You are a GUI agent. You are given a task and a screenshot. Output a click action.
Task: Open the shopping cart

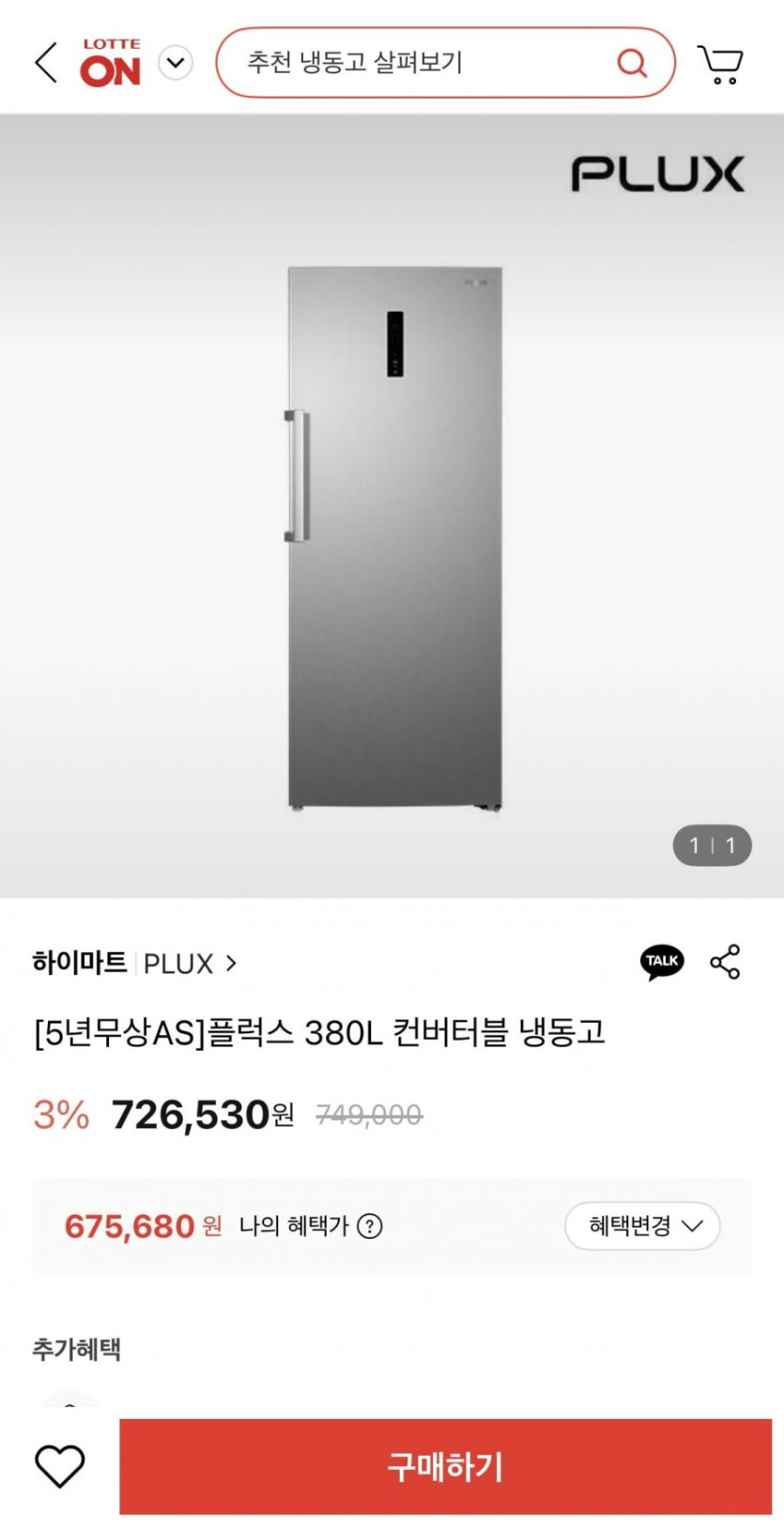click(x=720, y=64)
